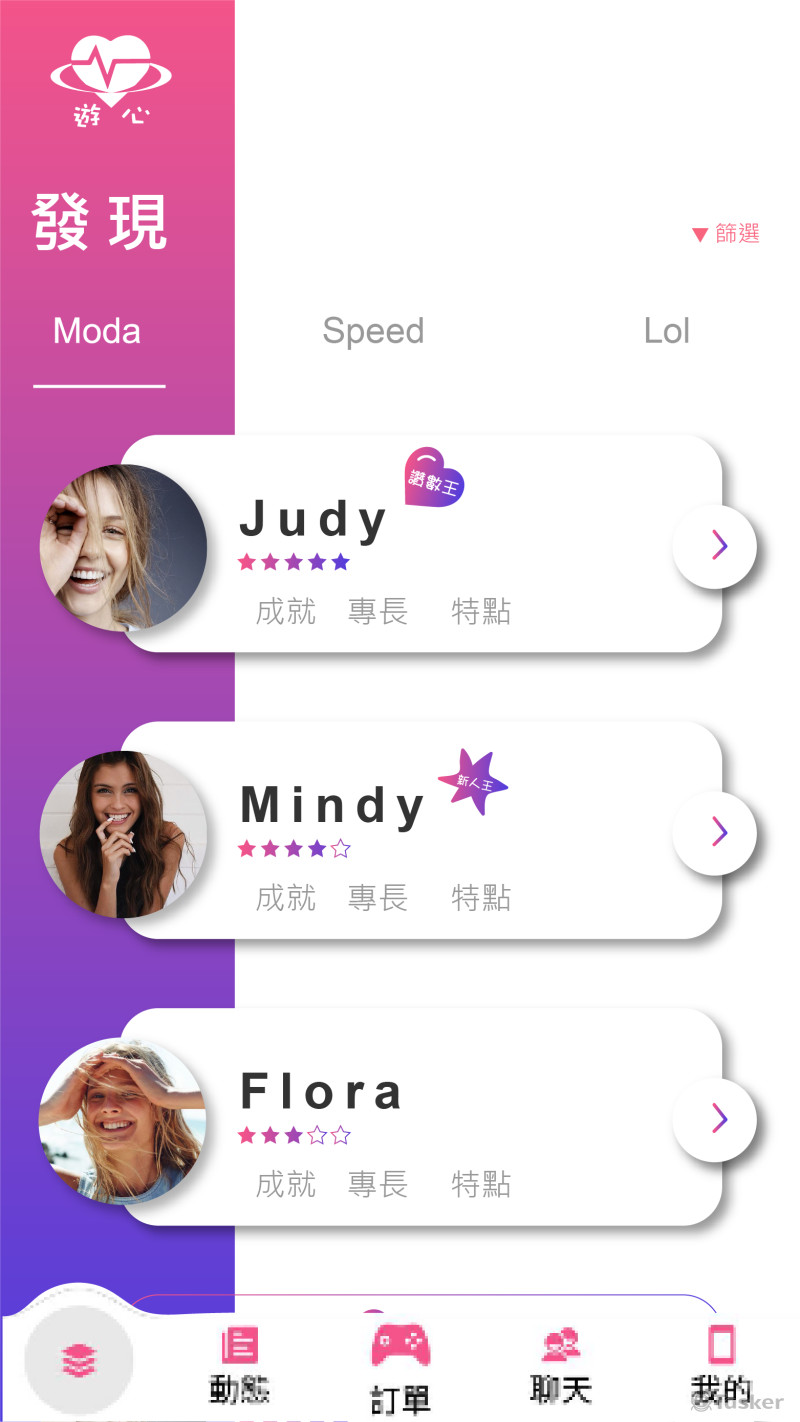
Task: Open the 篩選 filter dropdown
Action: point(727,234)
